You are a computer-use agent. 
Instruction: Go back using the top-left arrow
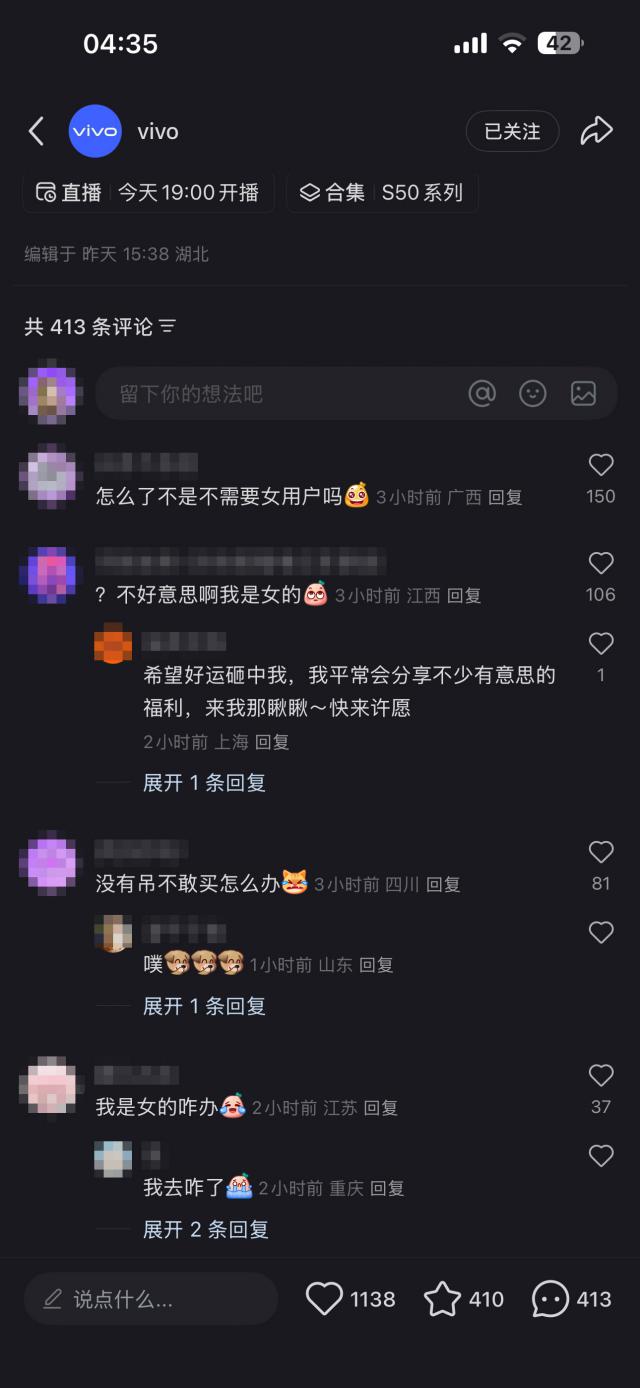36,131
